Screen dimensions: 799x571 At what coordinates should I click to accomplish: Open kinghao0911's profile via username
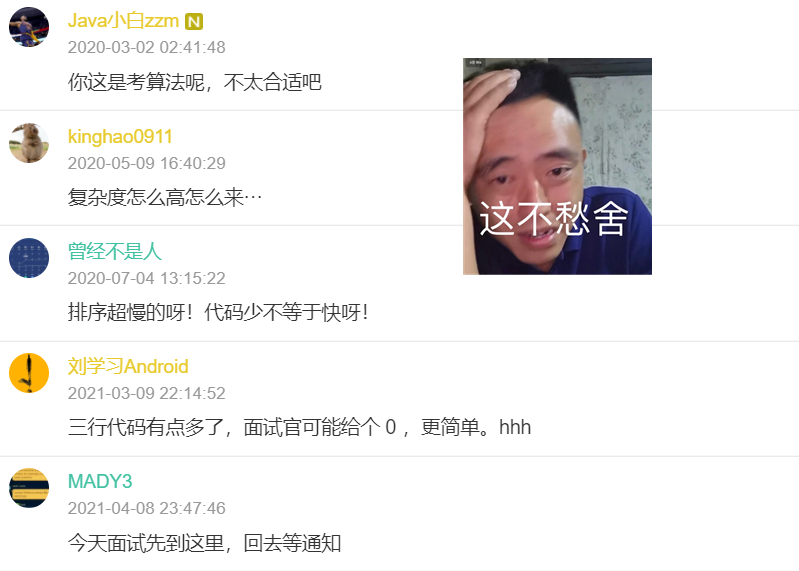120,137
